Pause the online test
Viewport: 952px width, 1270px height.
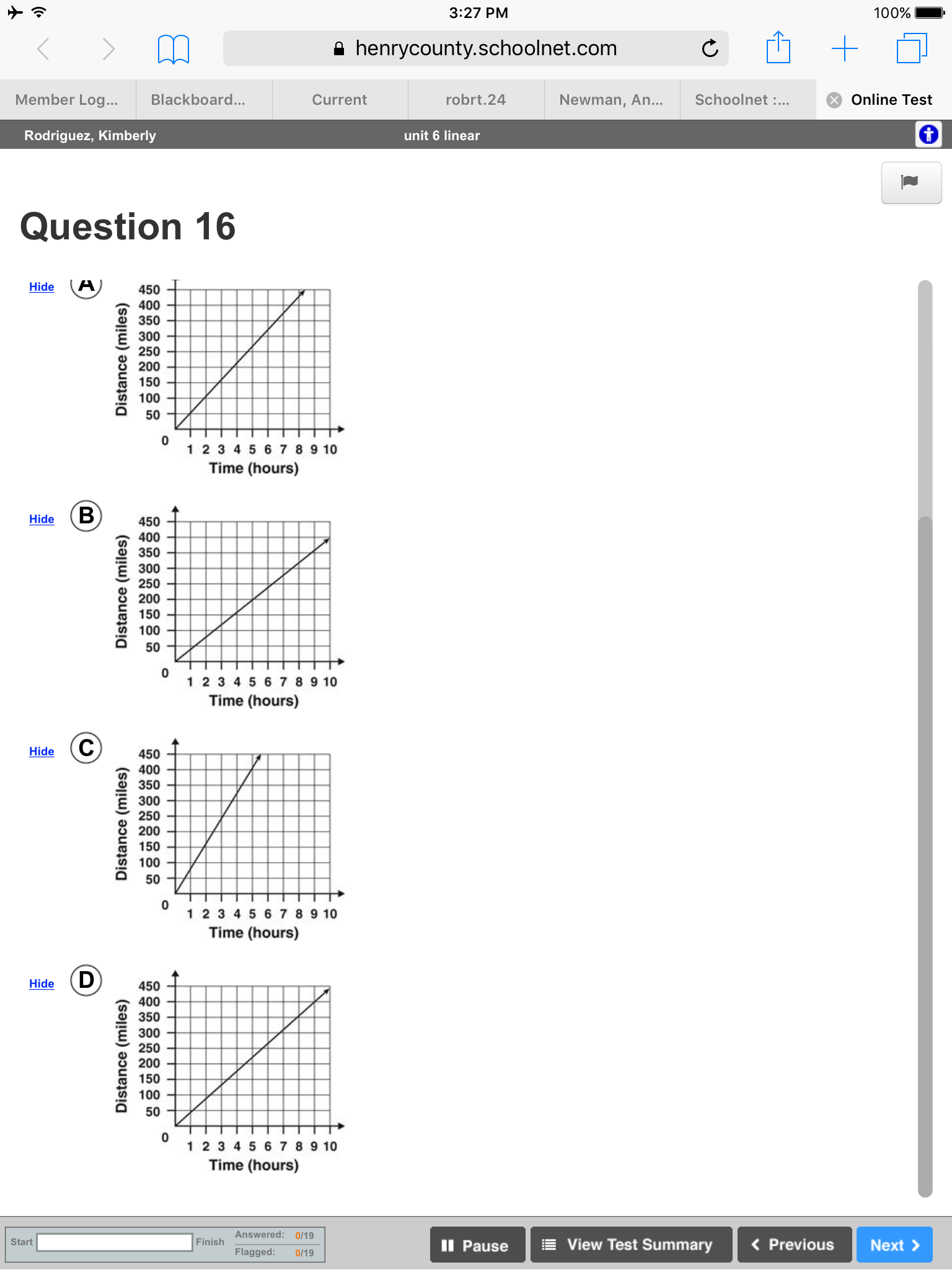click(x=477, y=1245)
